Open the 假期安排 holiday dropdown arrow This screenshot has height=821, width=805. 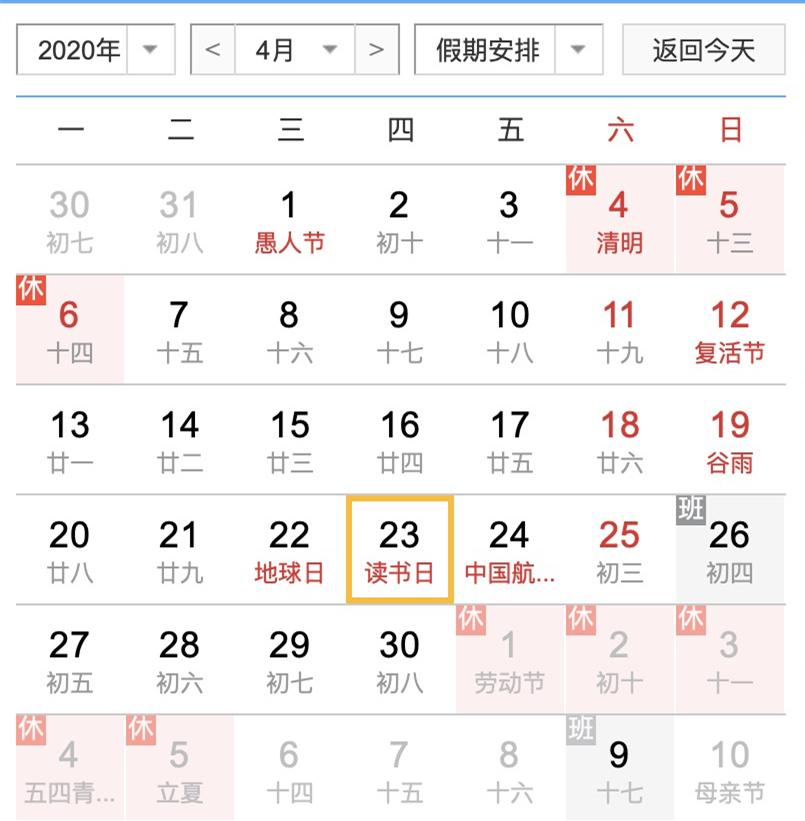tap(576, 50)
